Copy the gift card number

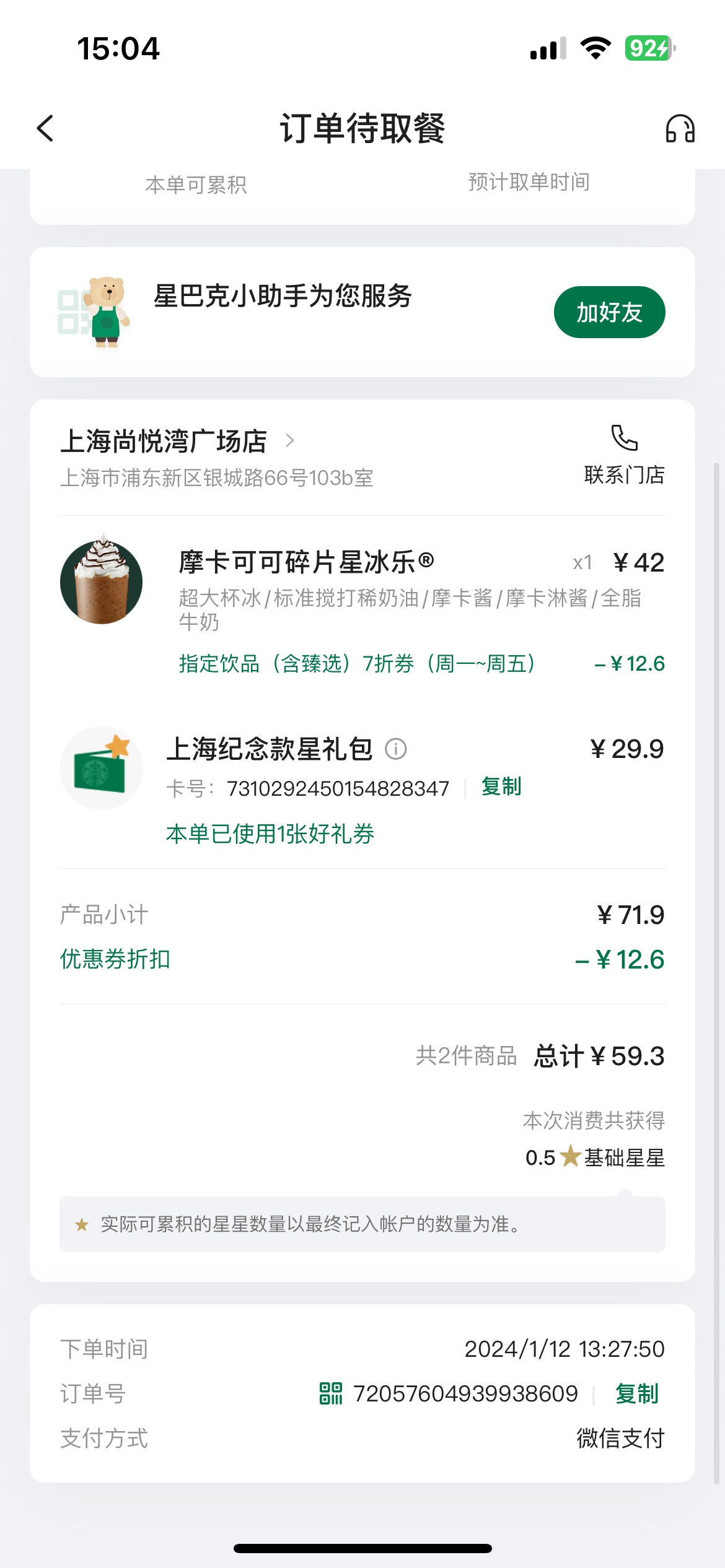click(501, 787)
